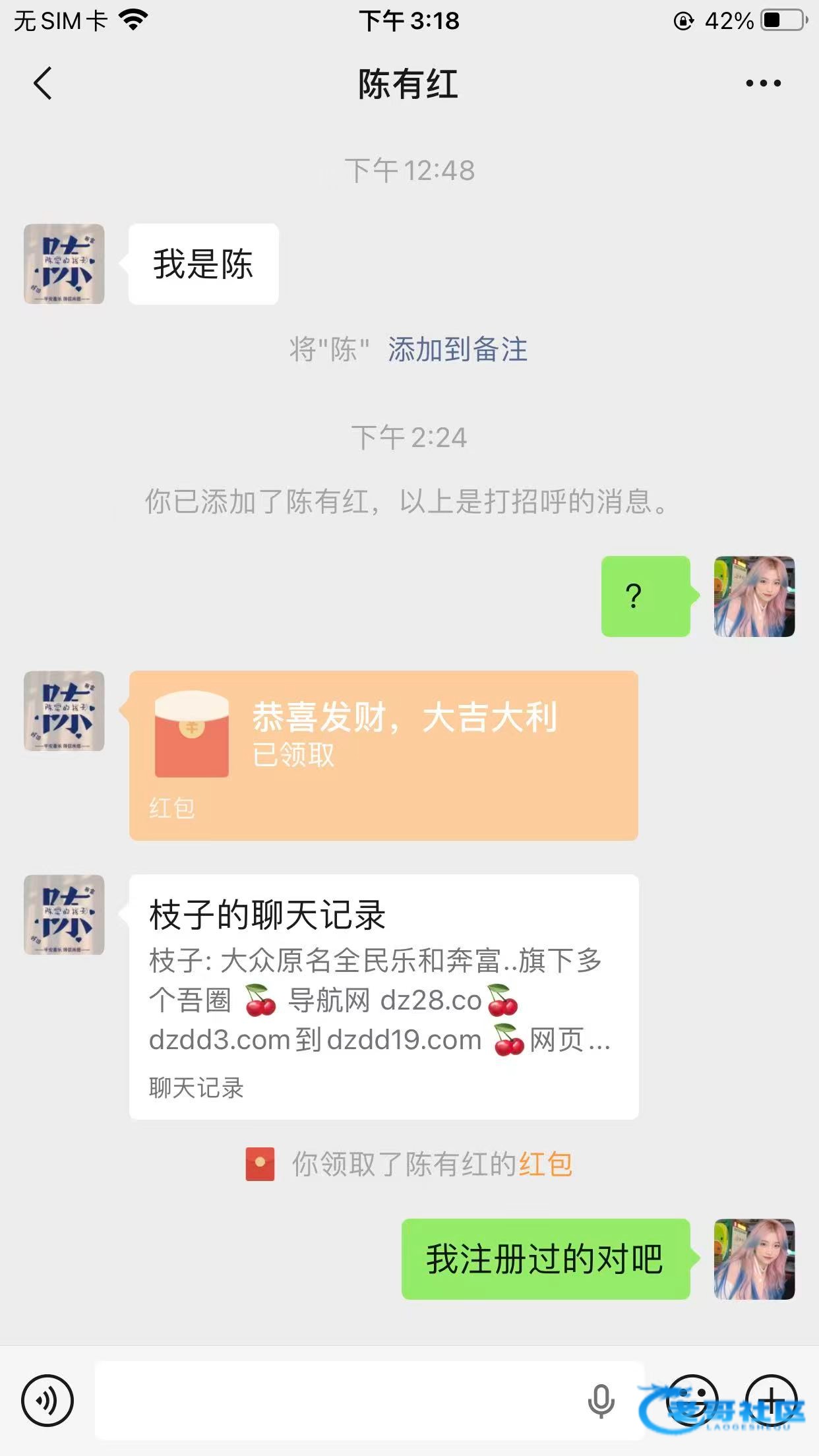Tap the 添加到备注 link
This screenshot has height=1456, width=819.
tap(458, 349)
